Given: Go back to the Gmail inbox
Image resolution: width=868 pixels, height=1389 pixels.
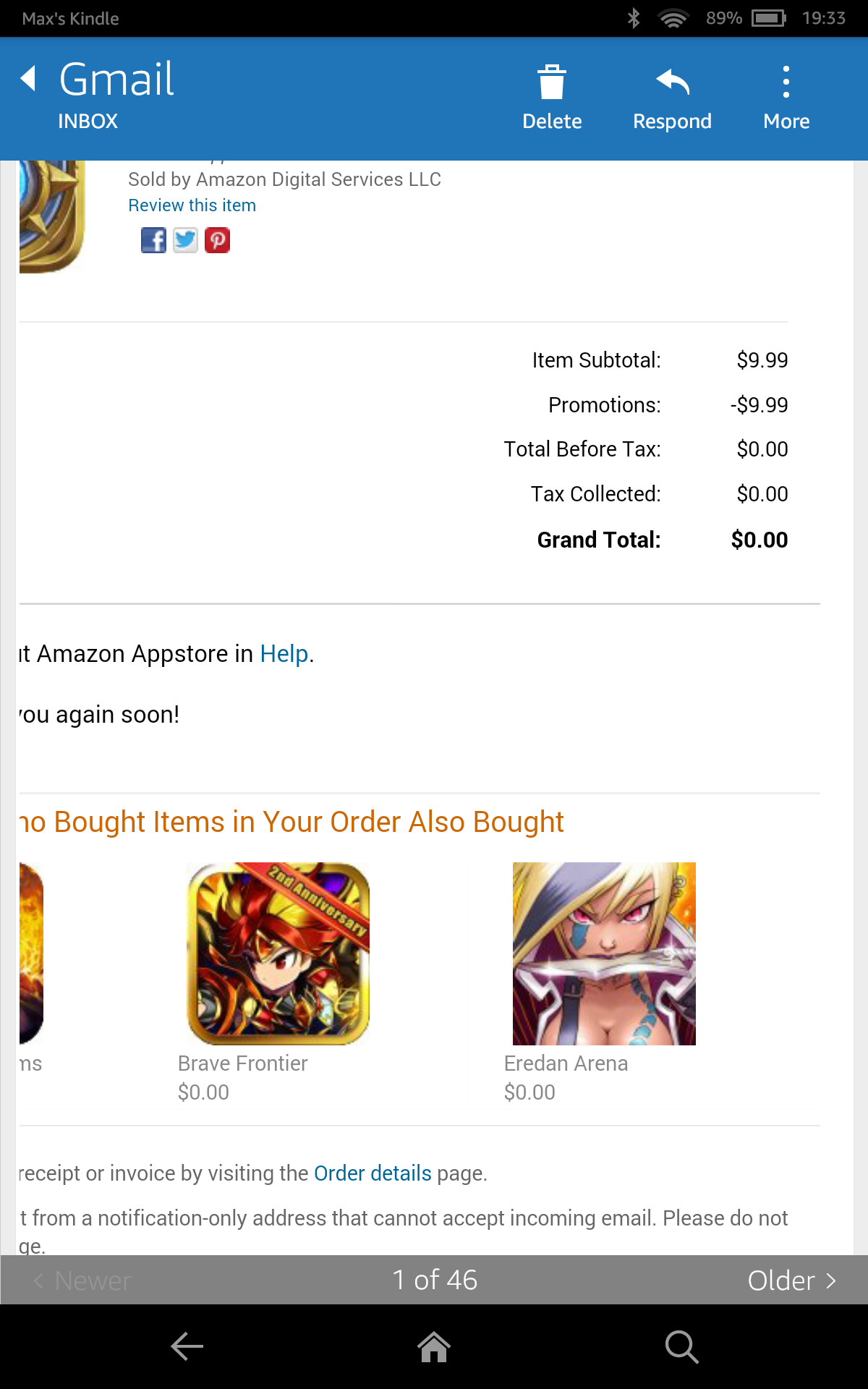Looking at the screenshot, I should [x=29, y=78].
